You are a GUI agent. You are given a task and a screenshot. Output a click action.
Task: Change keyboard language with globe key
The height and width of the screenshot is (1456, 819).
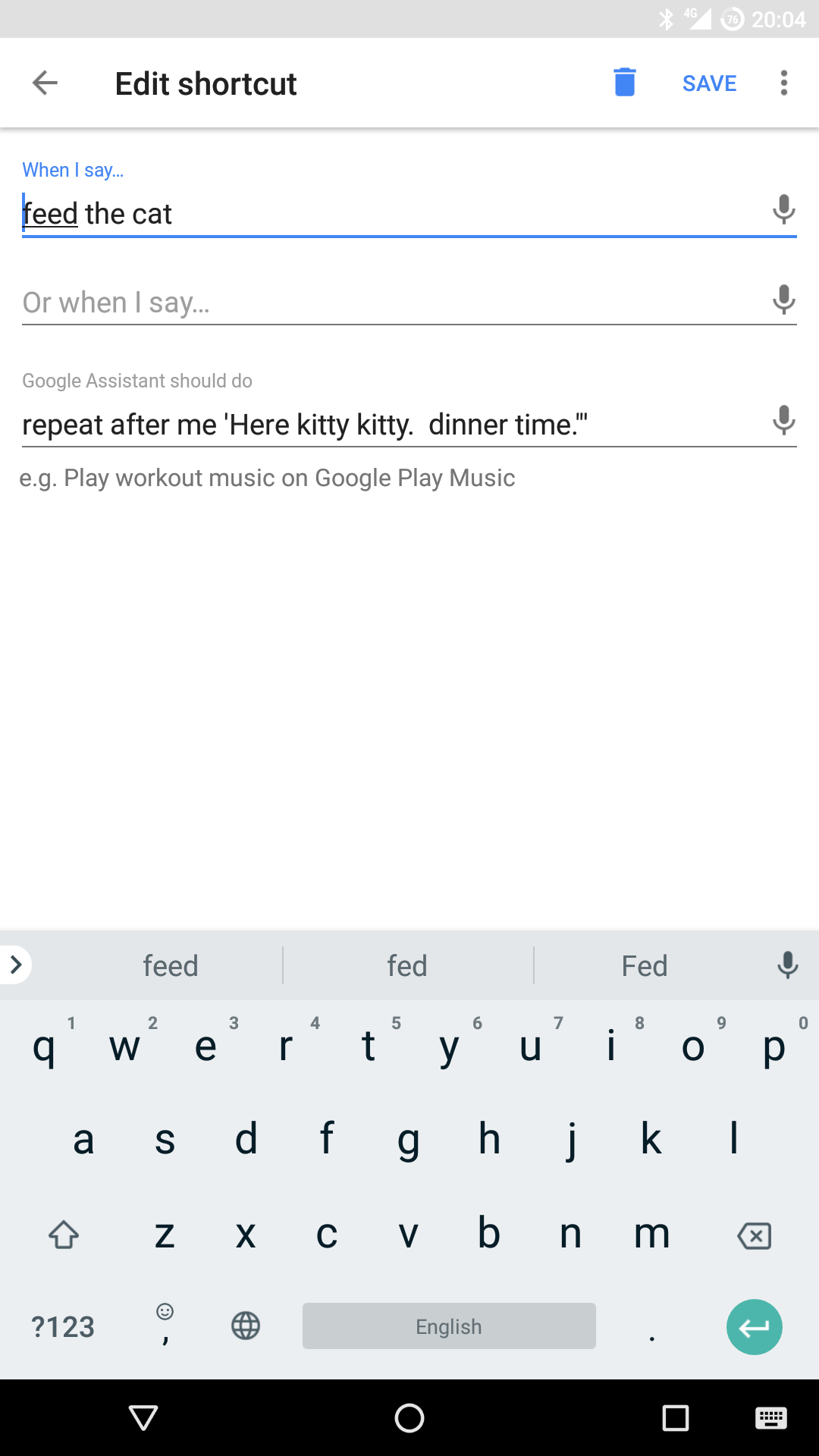pos(246,1326)
